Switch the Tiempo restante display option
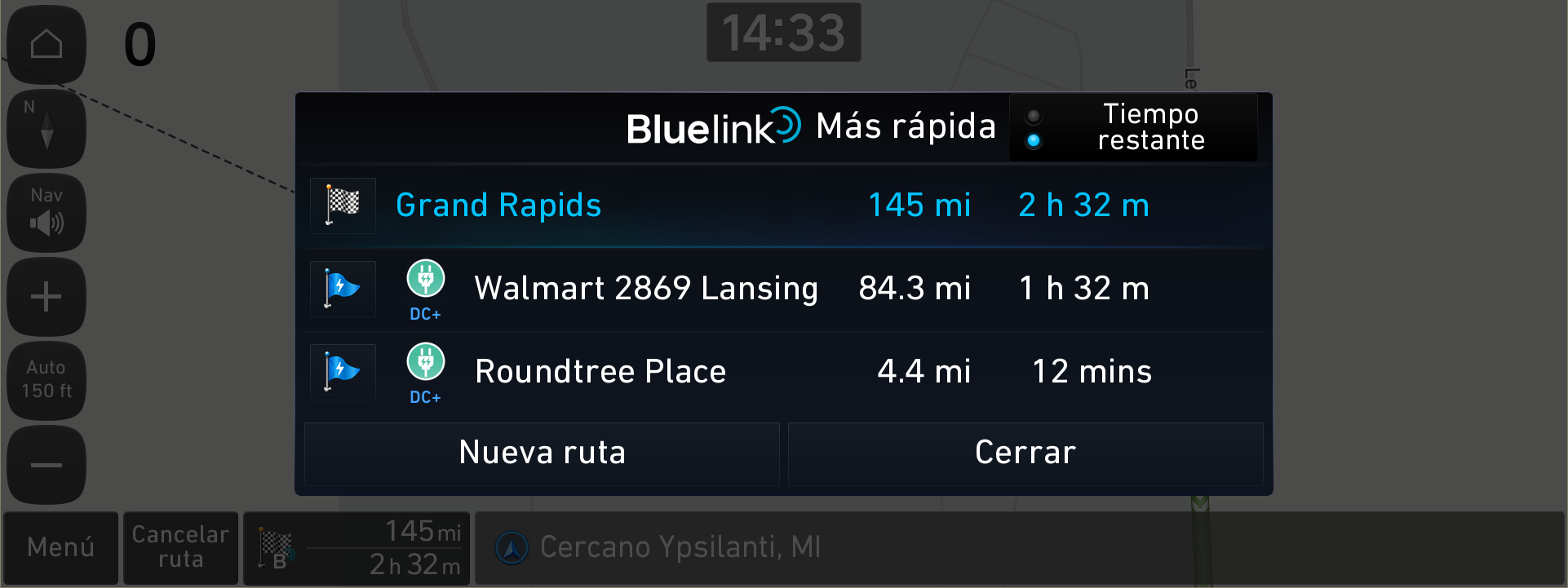Viewport: 1568px width, 588px height. 1133,127
